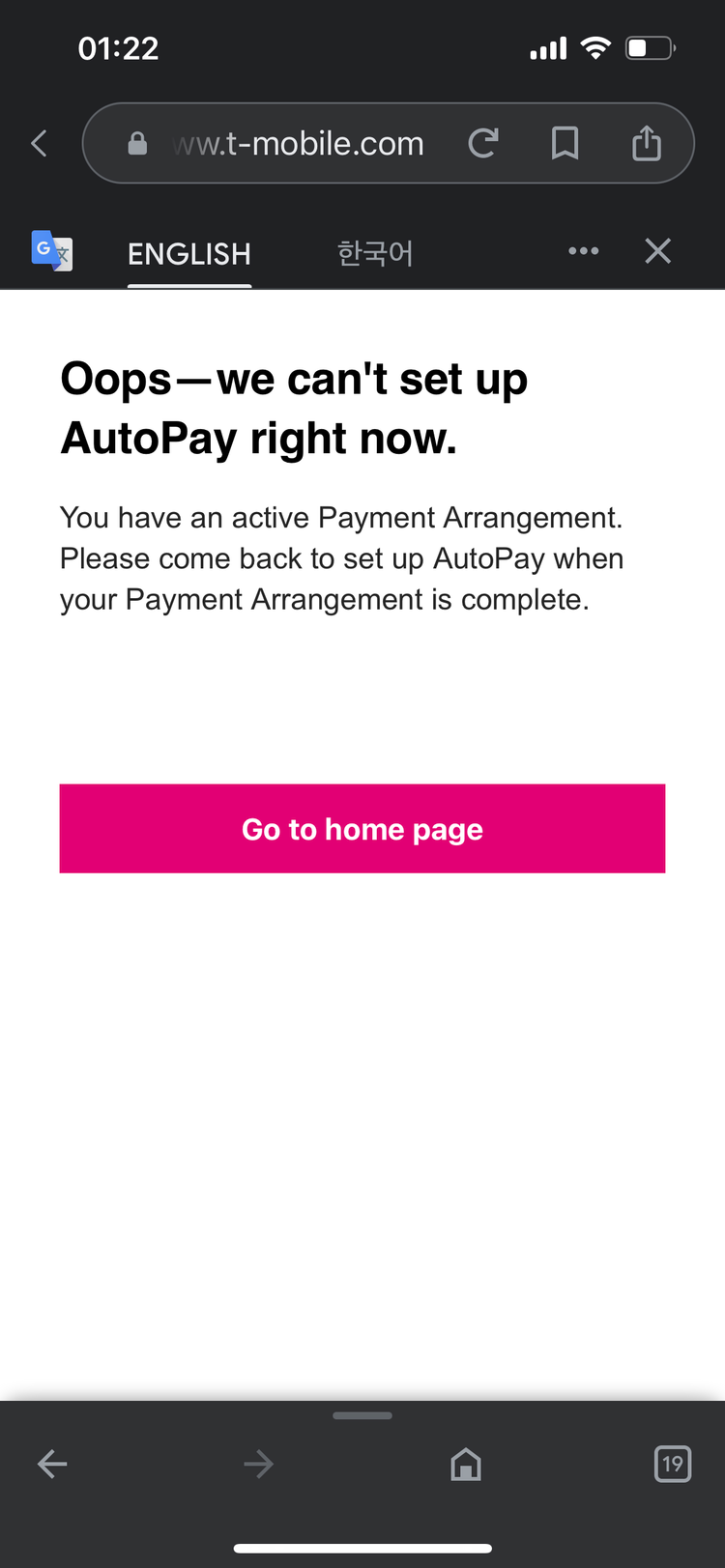Share the current page

click(646, 144)
